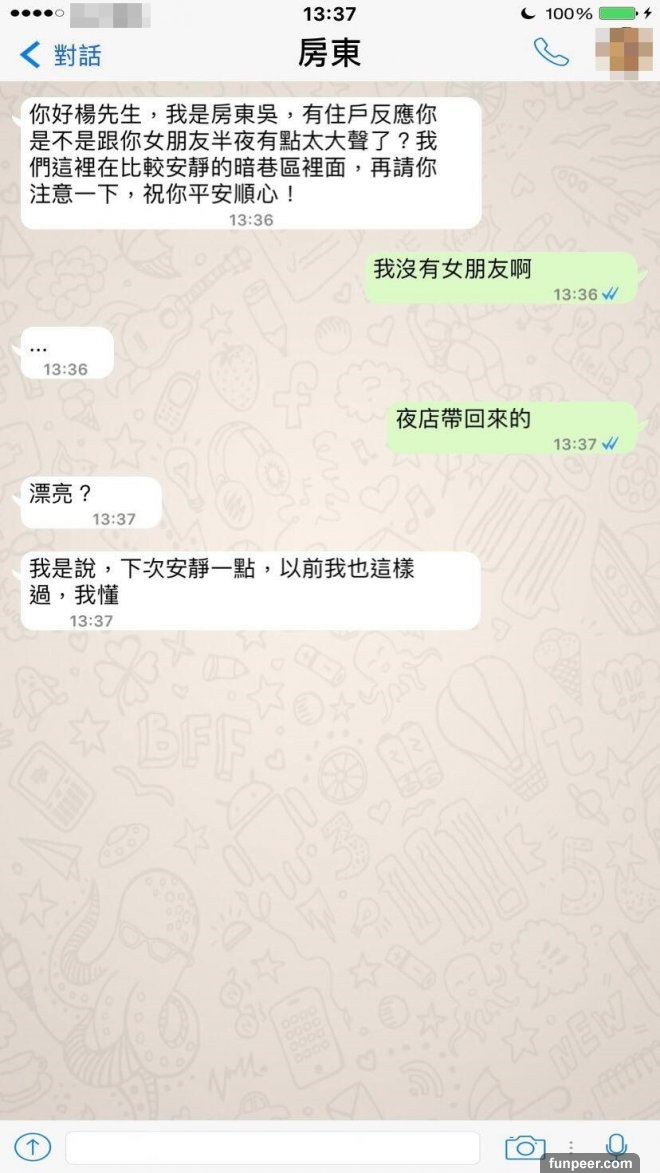Record a voice message with microphone
The image size is (660, 1173).
coord(616,1146)
